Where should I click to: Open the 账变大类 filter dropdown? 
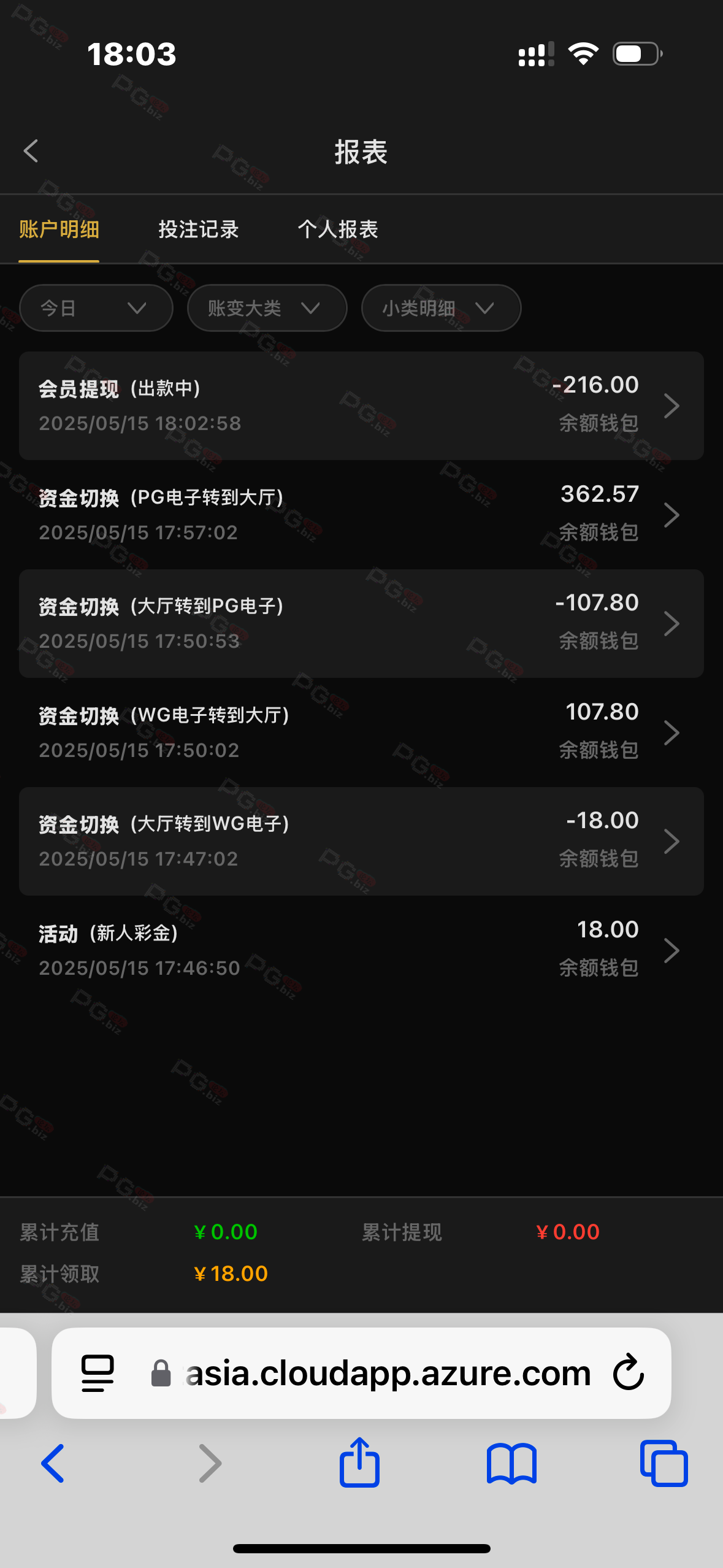pos(267,308)
